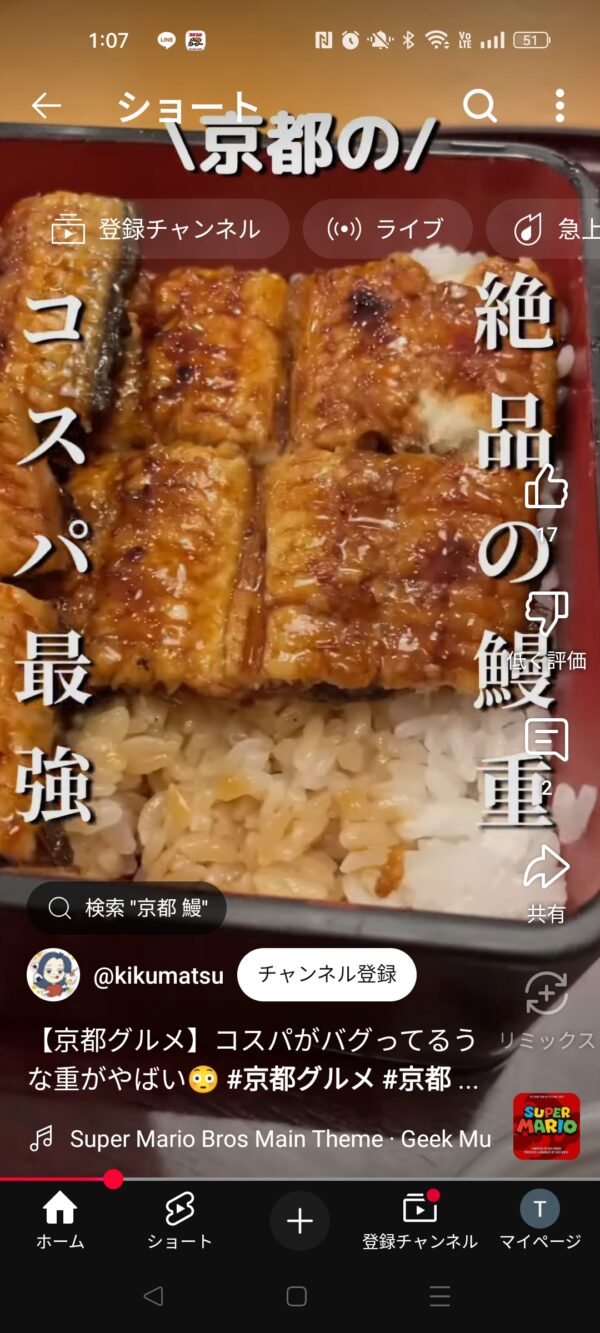Switch to the ショート tab
600x1333 pixels.
180,1221
